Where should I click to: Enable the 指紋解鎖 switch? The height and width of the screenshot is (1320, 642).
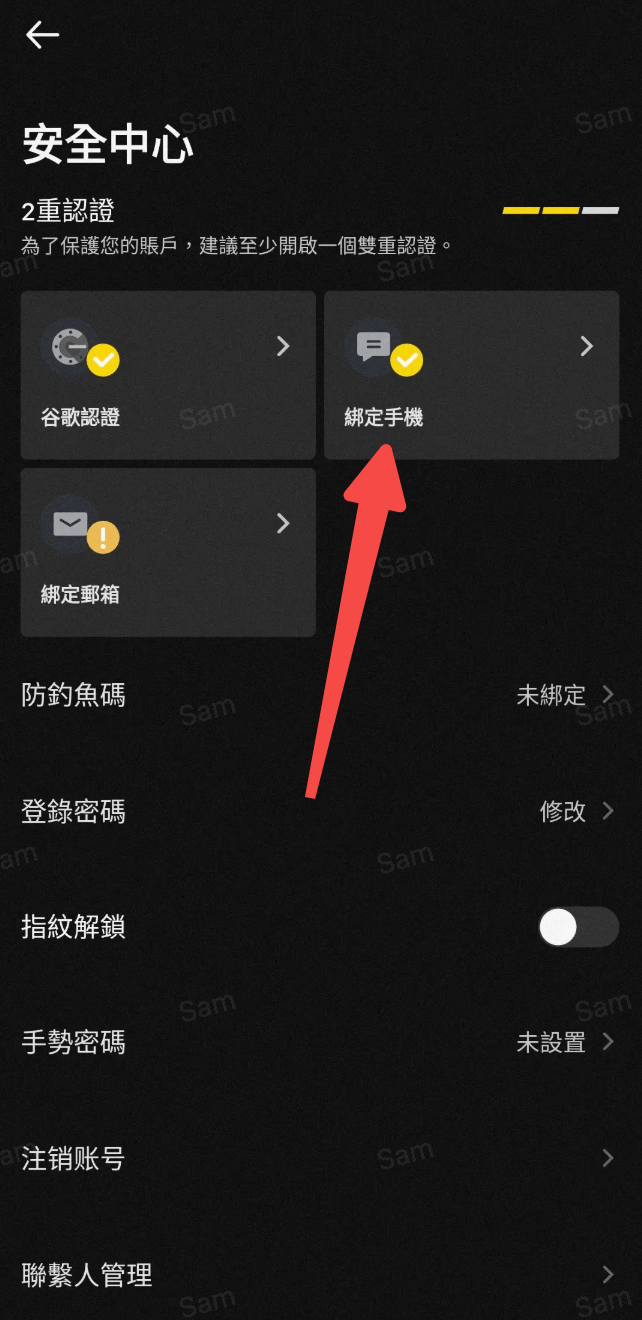(578, 927)
